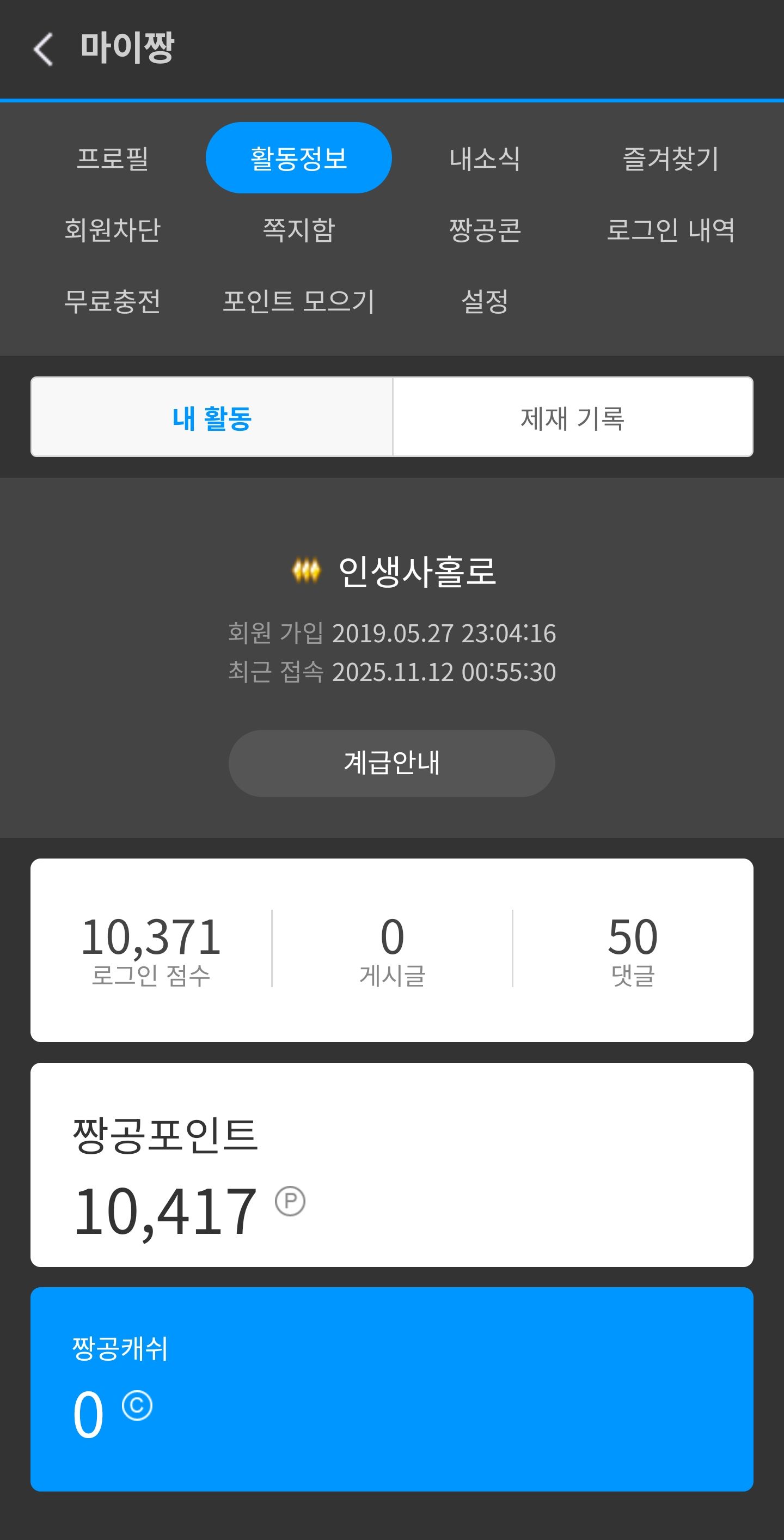View the 로그인 내역 tab
Screen dimensions: 784x1540
click(x=670, y=229)
